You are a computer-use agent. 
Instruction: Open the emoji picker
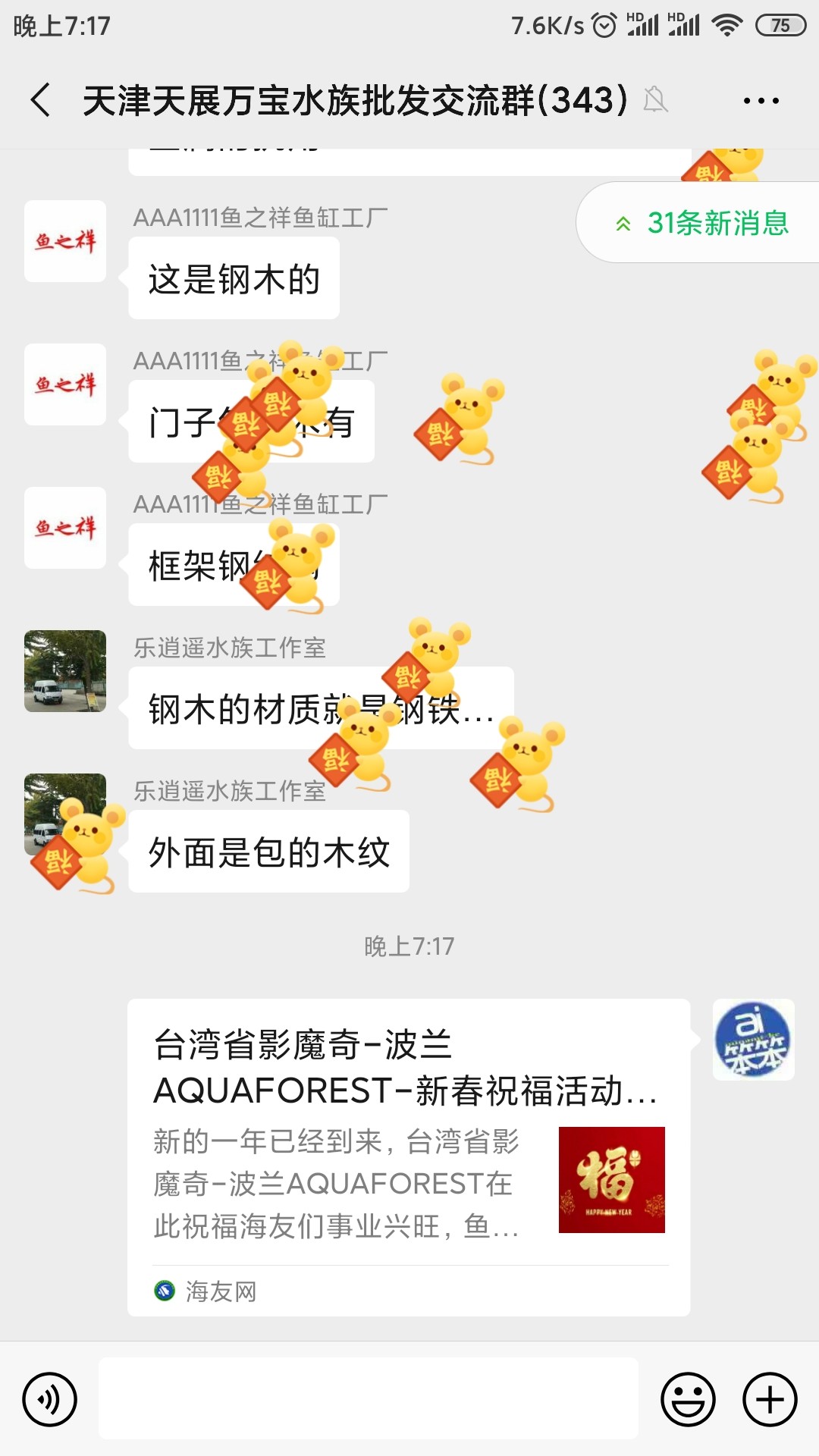pyautogui.click(x=688, y=1399)
